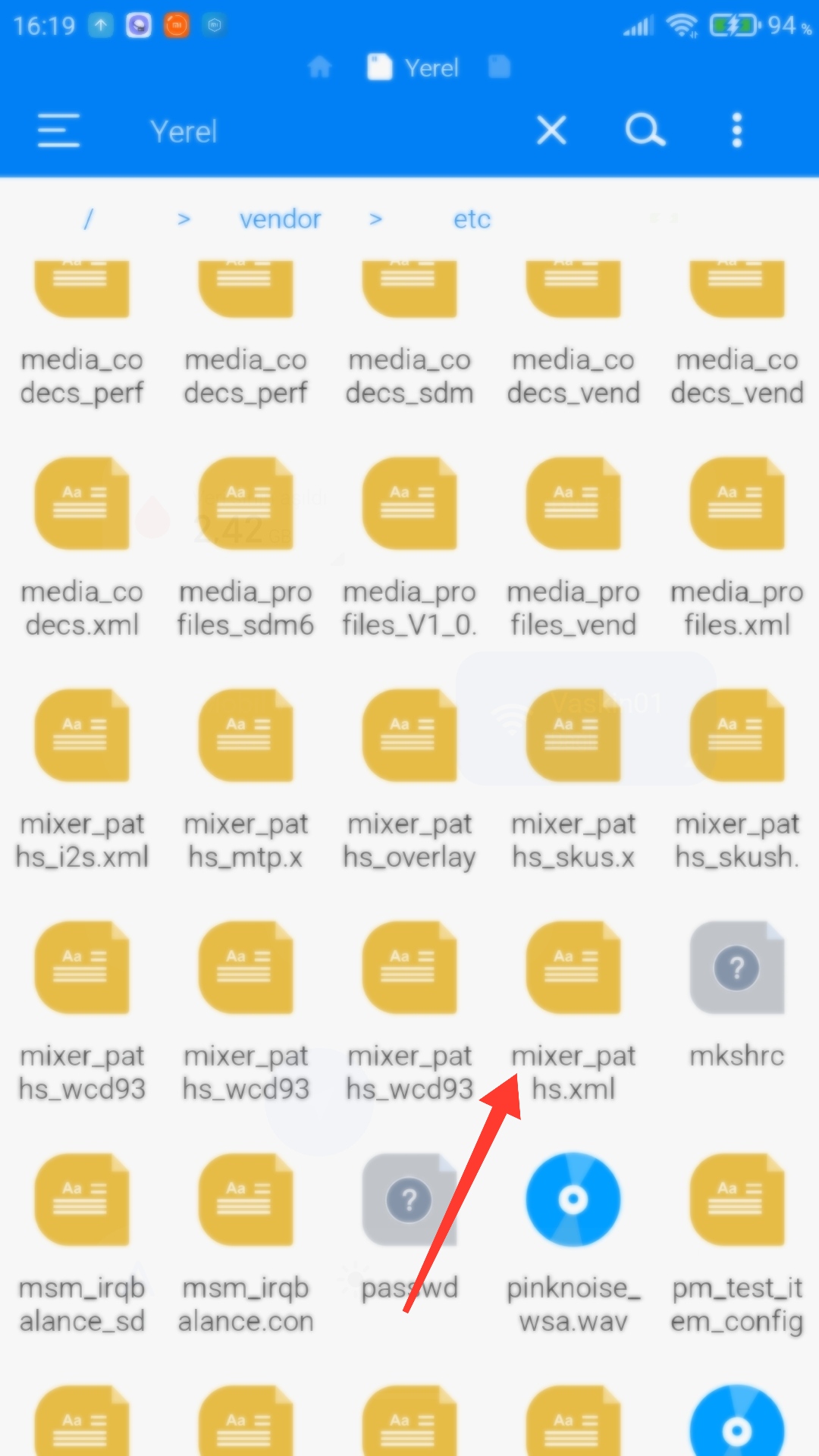
Task: Navigate to vendor folder in breadcrumb
Action: point(280,219)
